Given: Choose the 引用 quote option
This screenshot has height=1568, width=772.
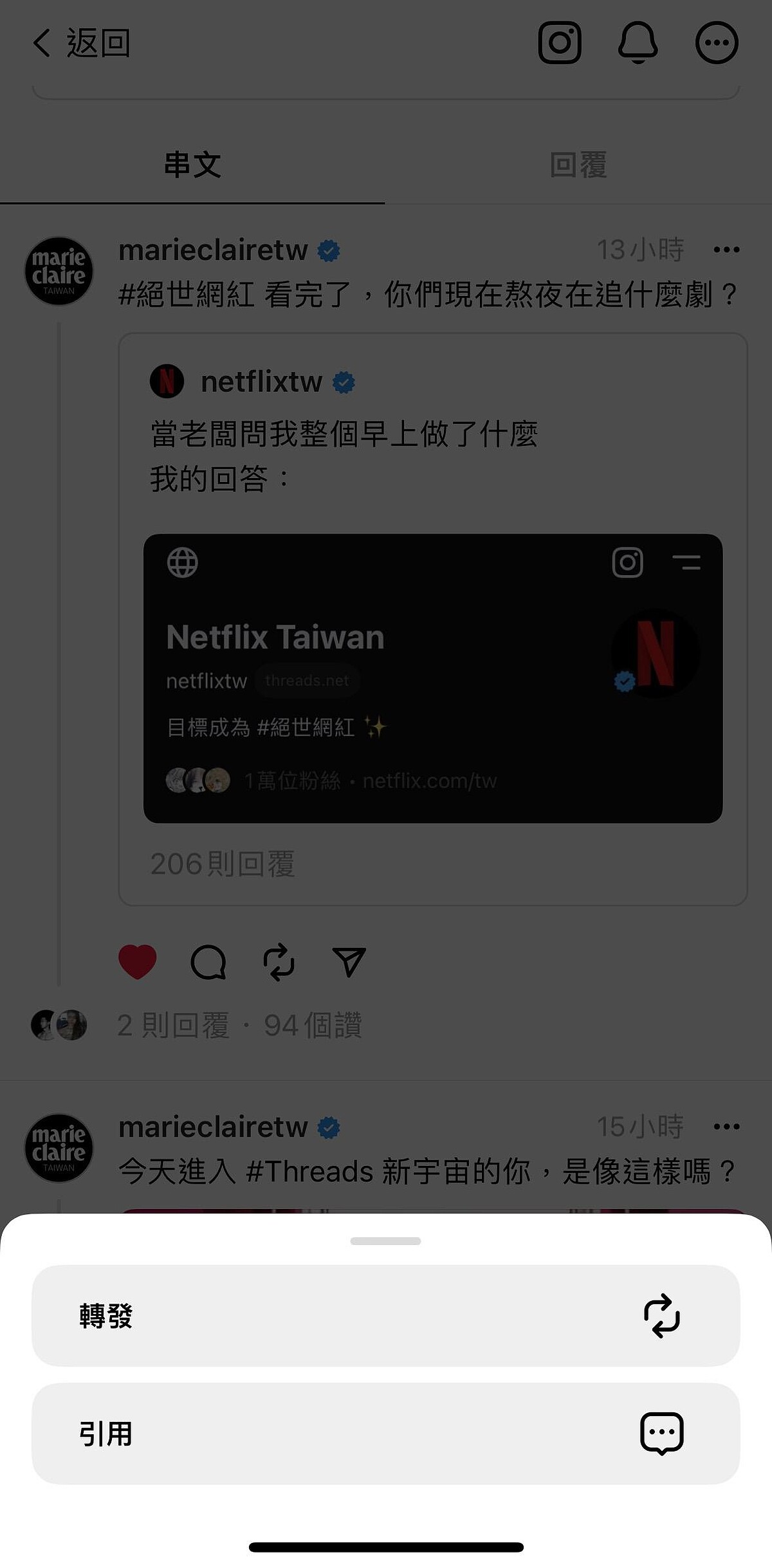Looking at the screenshot, I should click(x=385, y=1434).
